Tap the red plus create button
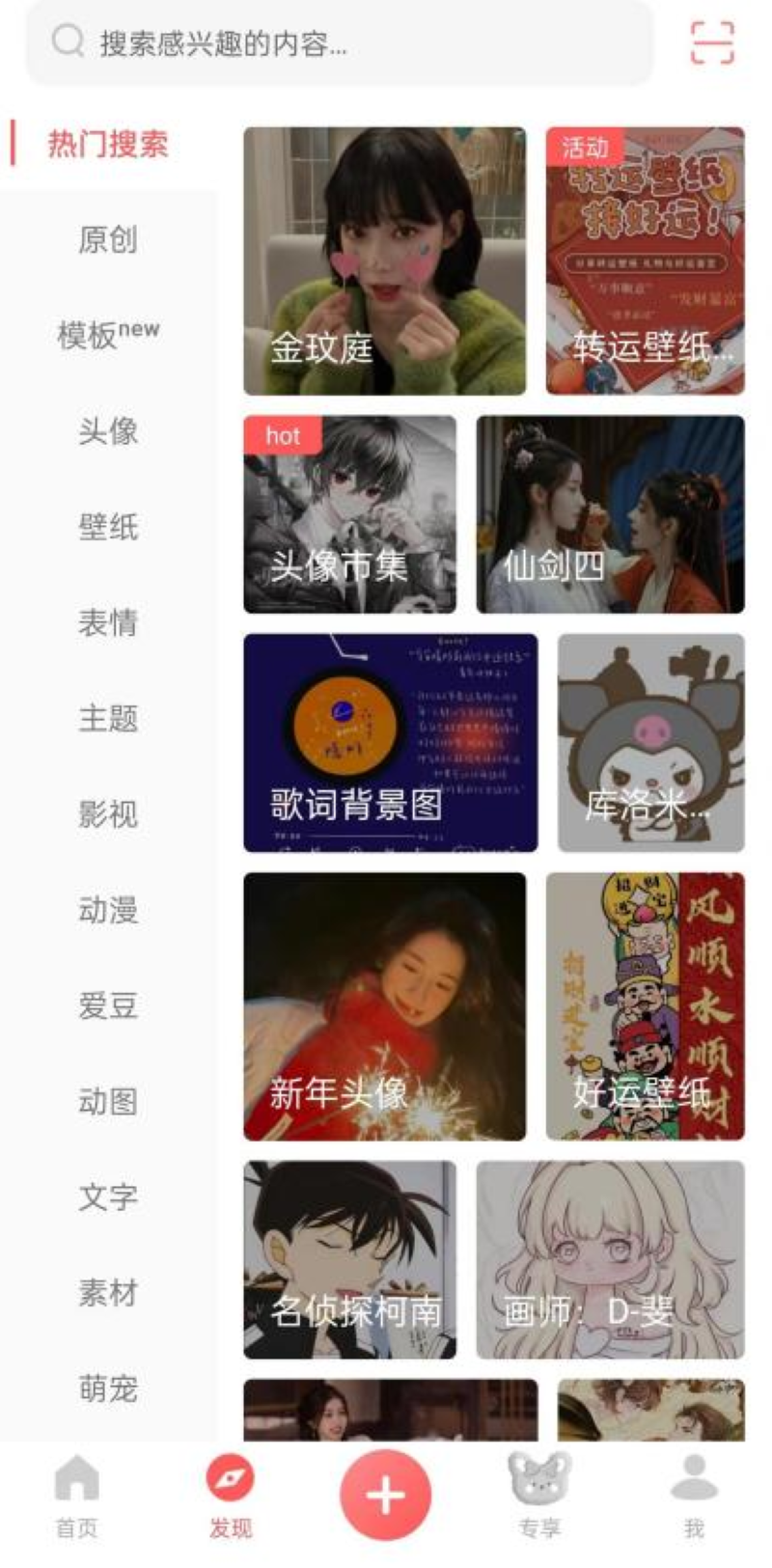Image resolution: width=772 pixels, height=1568 pixels. [x=385, y=1495]
